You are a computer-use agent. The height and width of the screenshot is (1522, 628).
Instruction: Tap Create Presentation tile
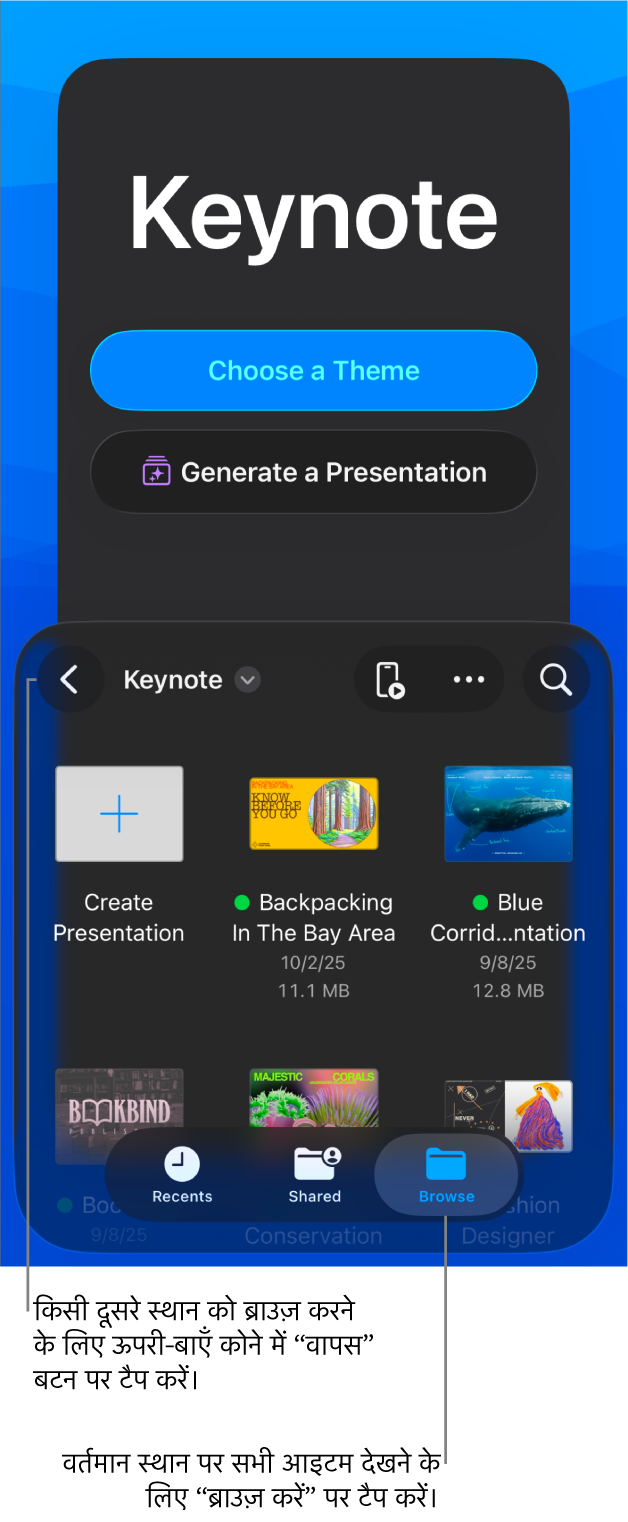tap(119, 814)
